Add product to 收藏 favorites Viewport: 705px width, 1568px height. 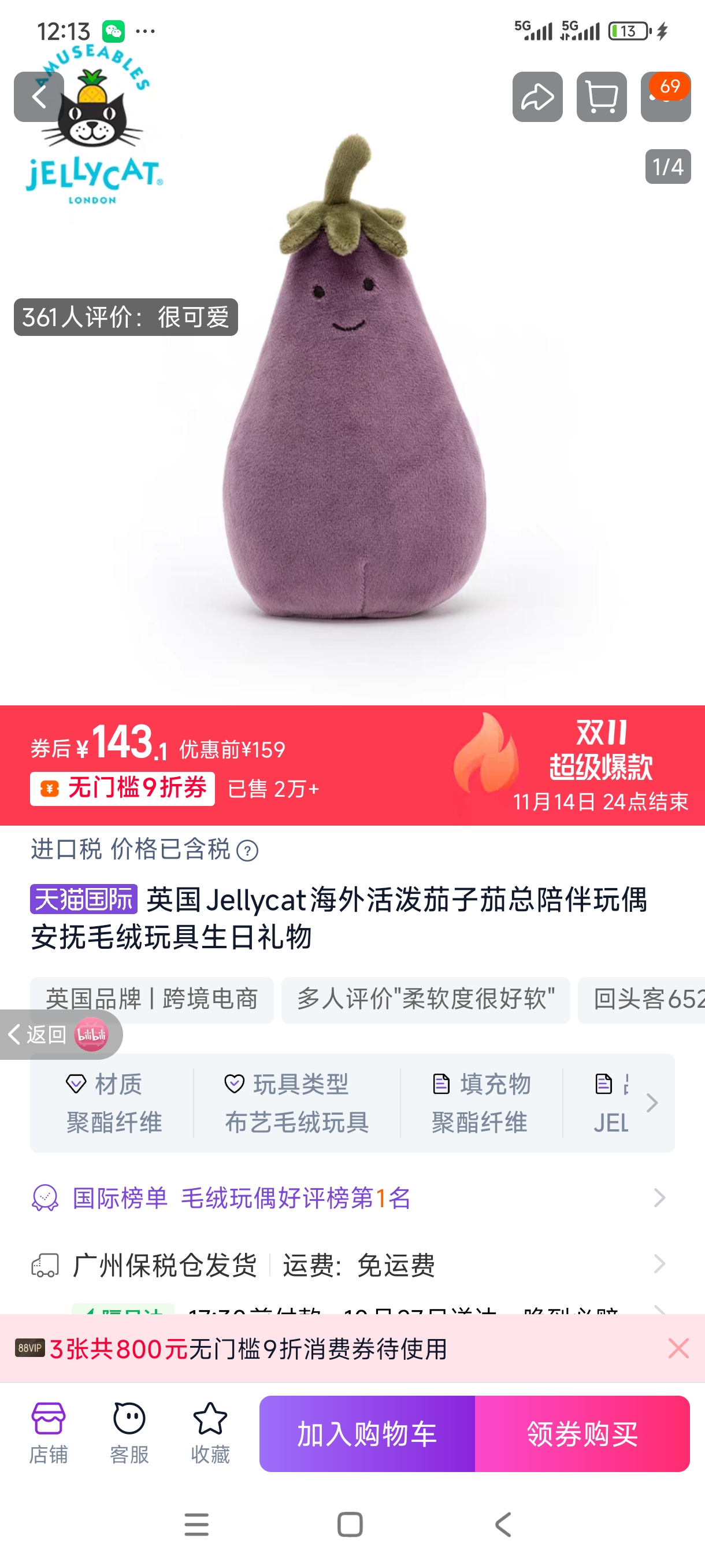point(210,1433)
